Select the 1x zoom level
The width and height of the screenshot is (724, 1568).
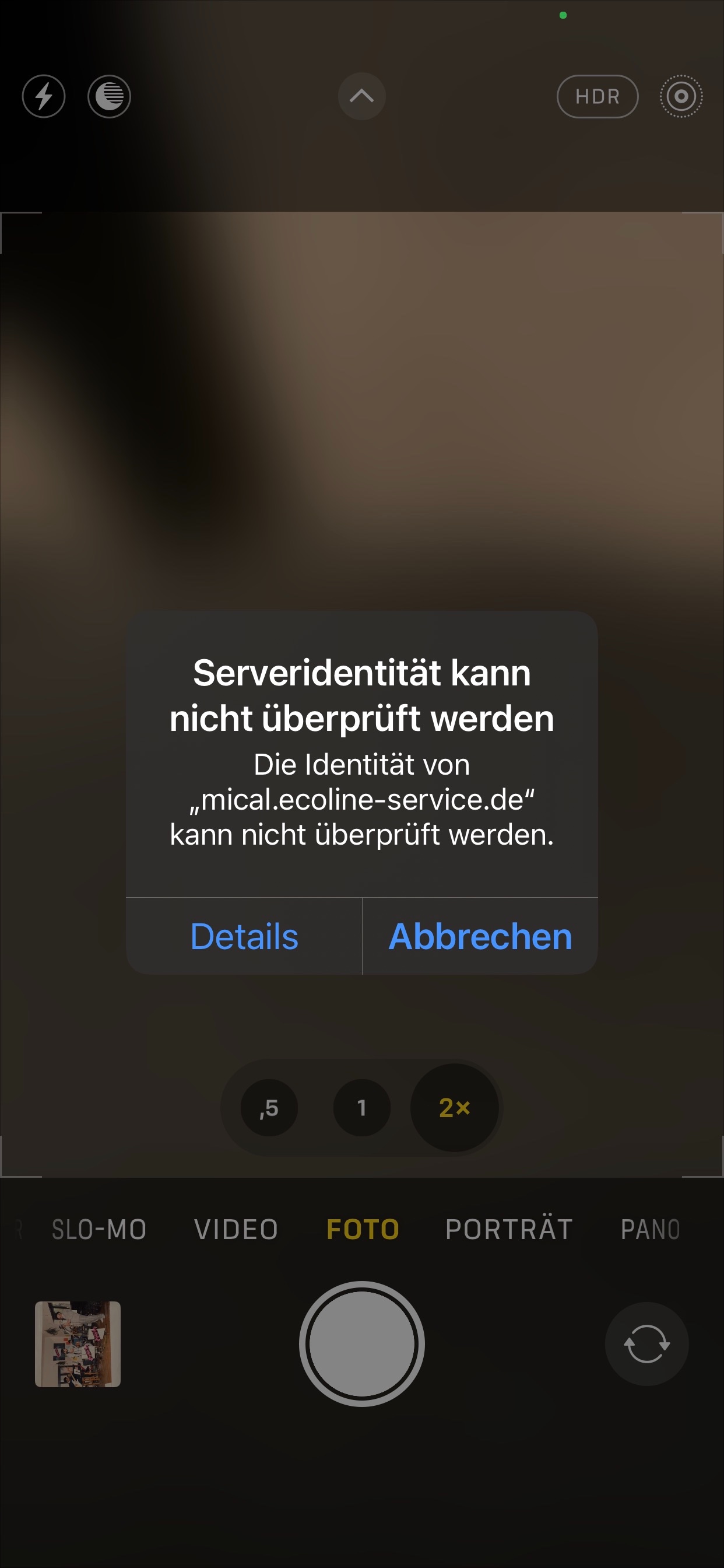[362, 1108]
